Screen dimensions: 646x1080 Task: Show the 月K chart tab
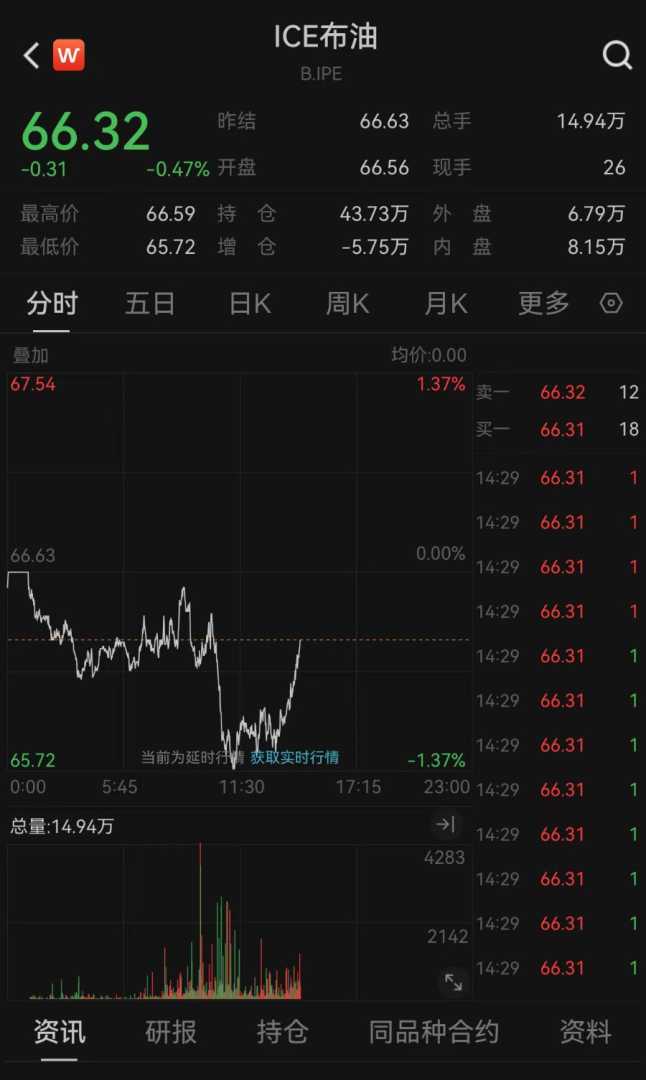[x=446, y=303]
